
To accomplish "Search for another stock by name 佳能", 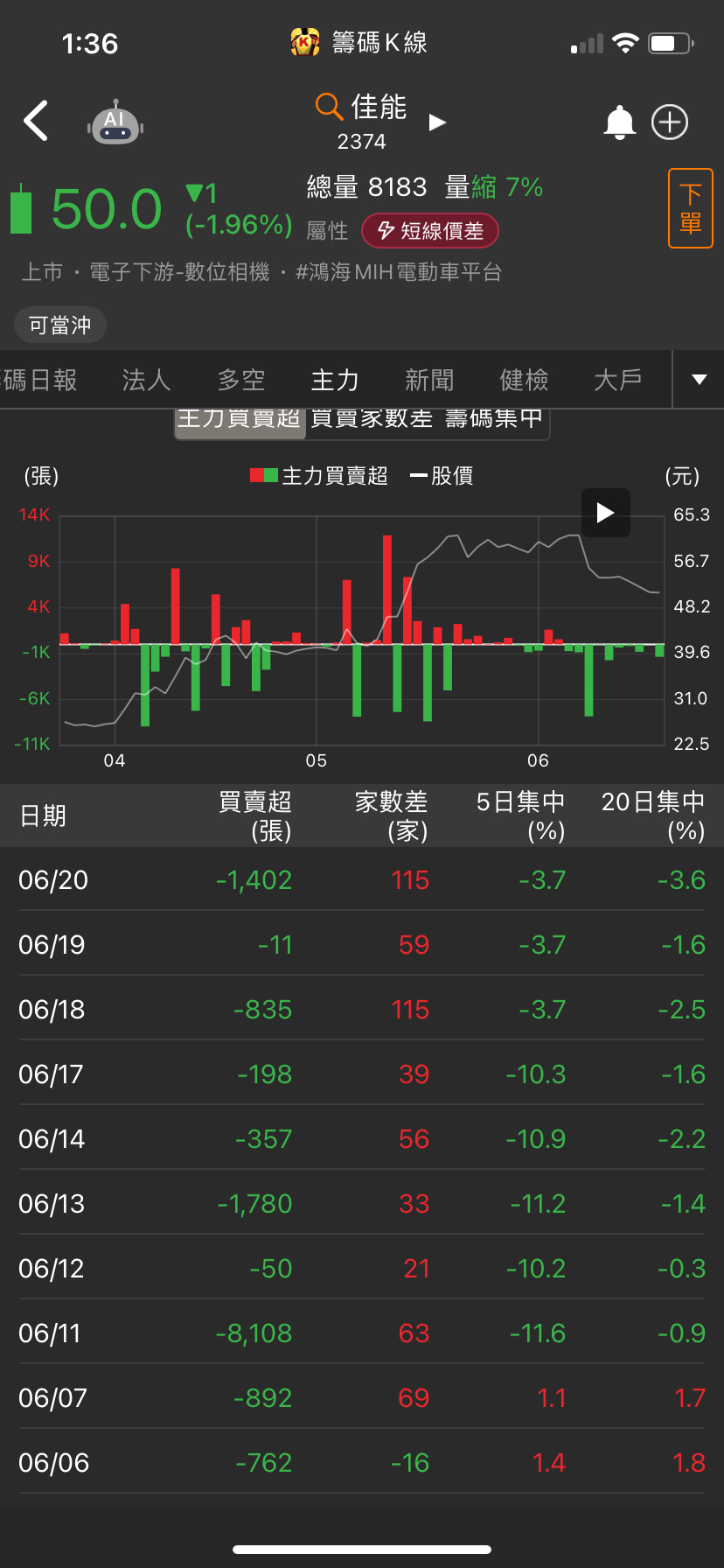I will coord(362,108).
